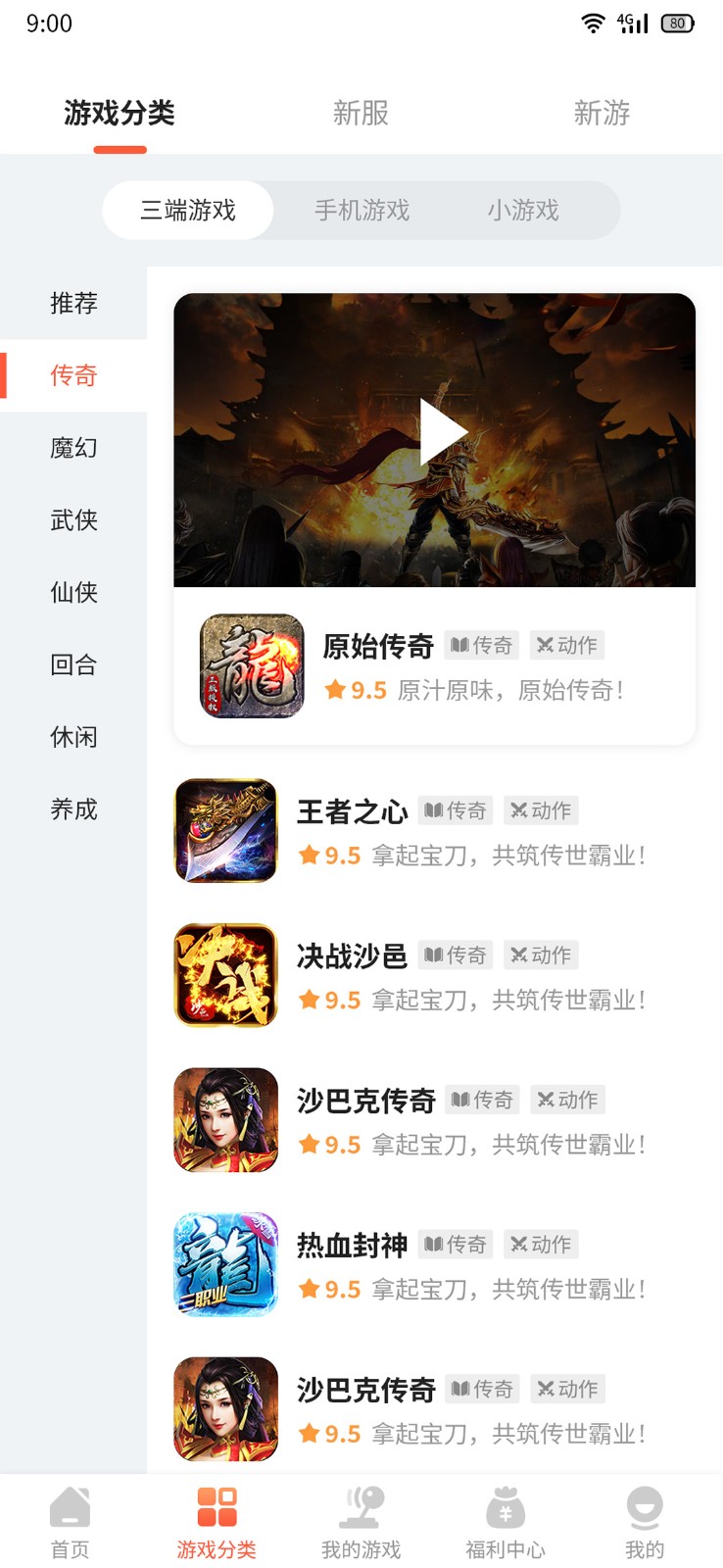The image size is (723, 1568).
Task: Switch to the 新游 top tab
Action: click(602, 114)
